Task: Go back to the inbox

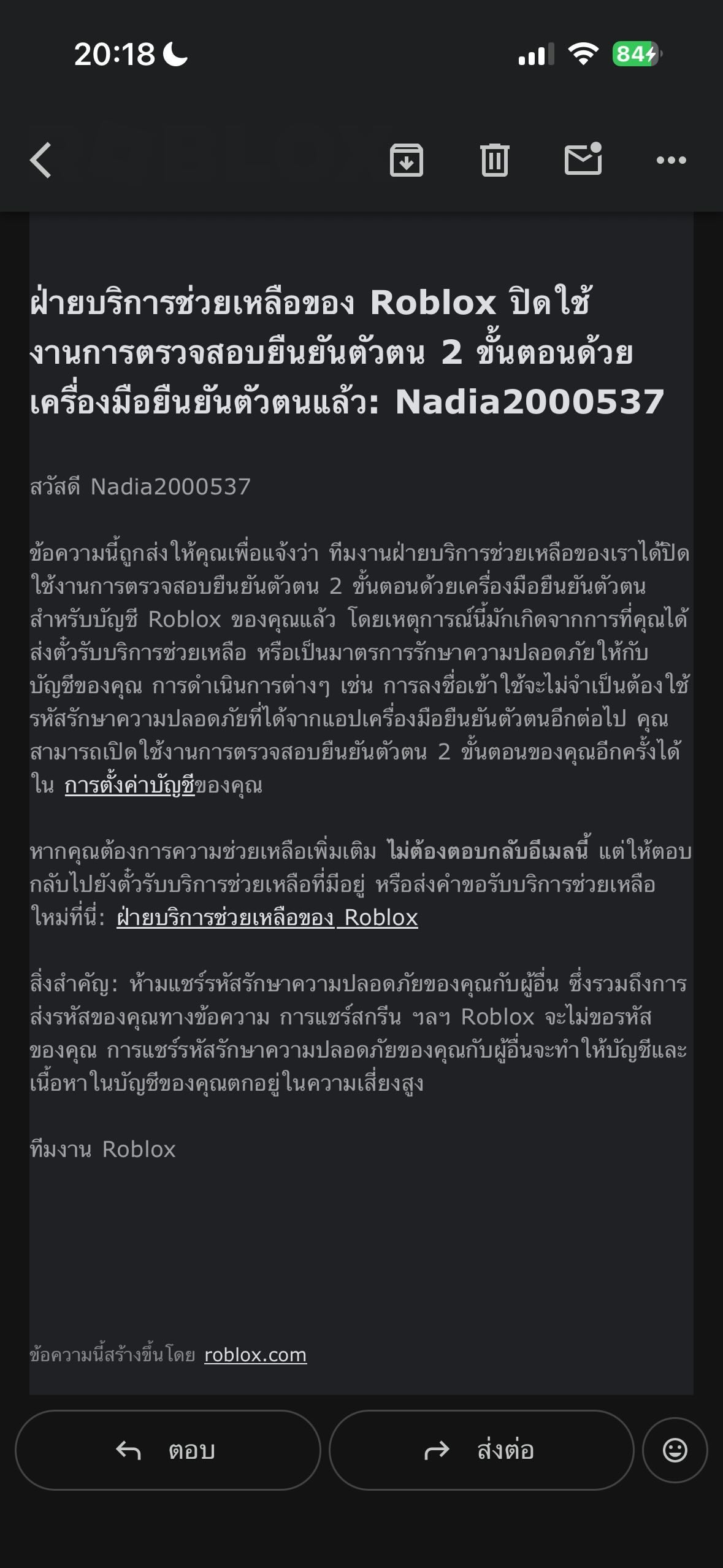Action: (x=40, y=160)
